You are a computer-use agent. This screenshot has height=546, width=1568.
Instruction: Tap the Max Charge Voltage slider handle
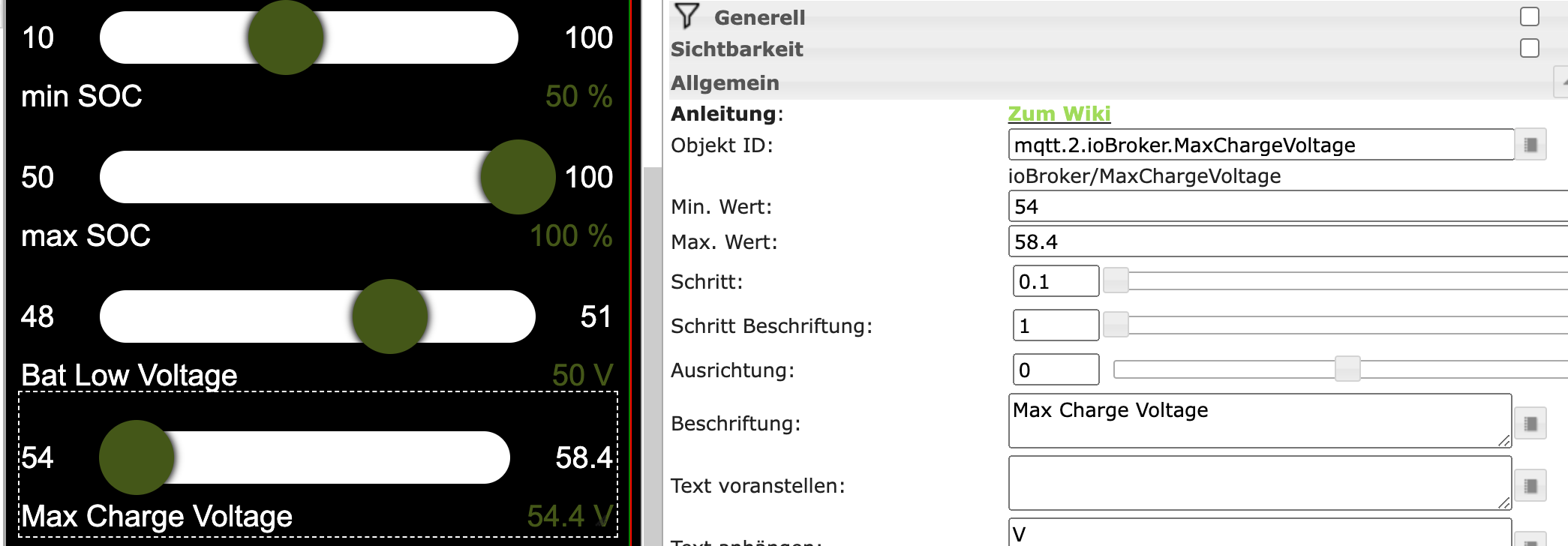click(137, 457)
